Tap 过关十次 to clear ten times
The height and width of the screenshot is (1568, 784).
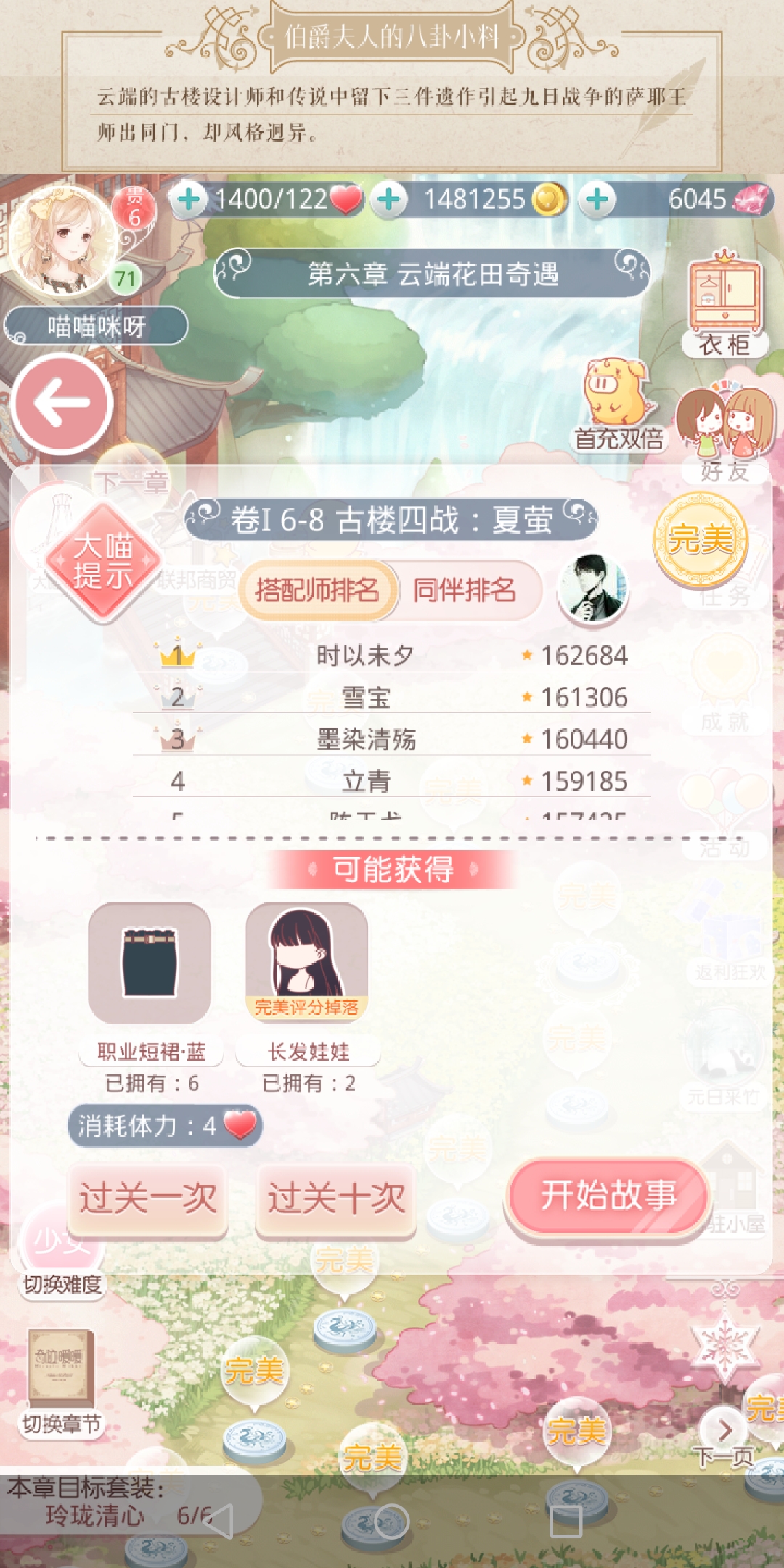tap(336, 1199)
